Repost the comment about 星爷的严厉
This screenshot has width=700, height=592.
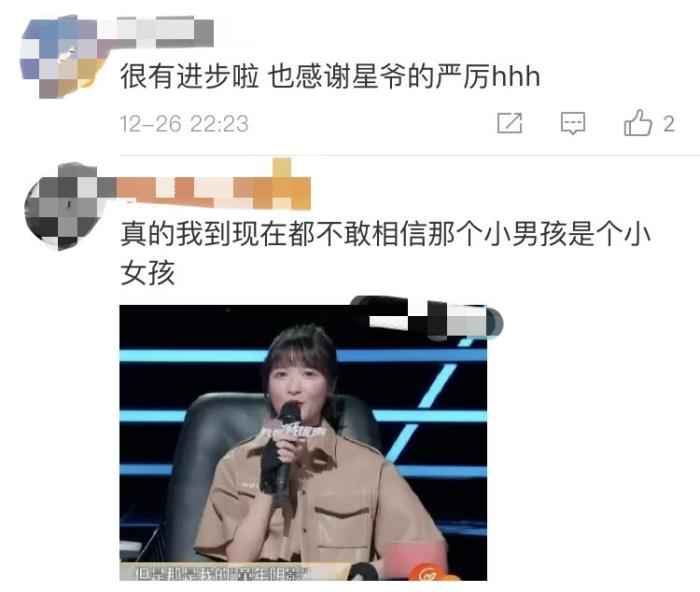point(510,124)
